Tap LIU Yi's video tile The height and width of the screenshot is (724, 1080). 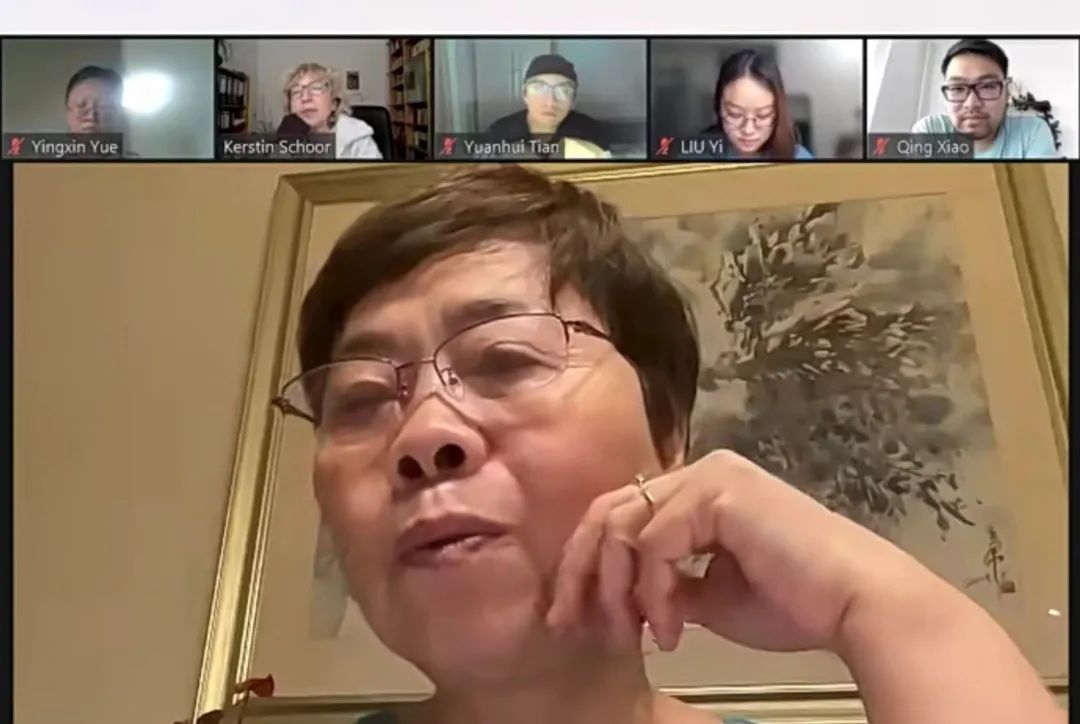pyautogui.click(x=756, y=98)
